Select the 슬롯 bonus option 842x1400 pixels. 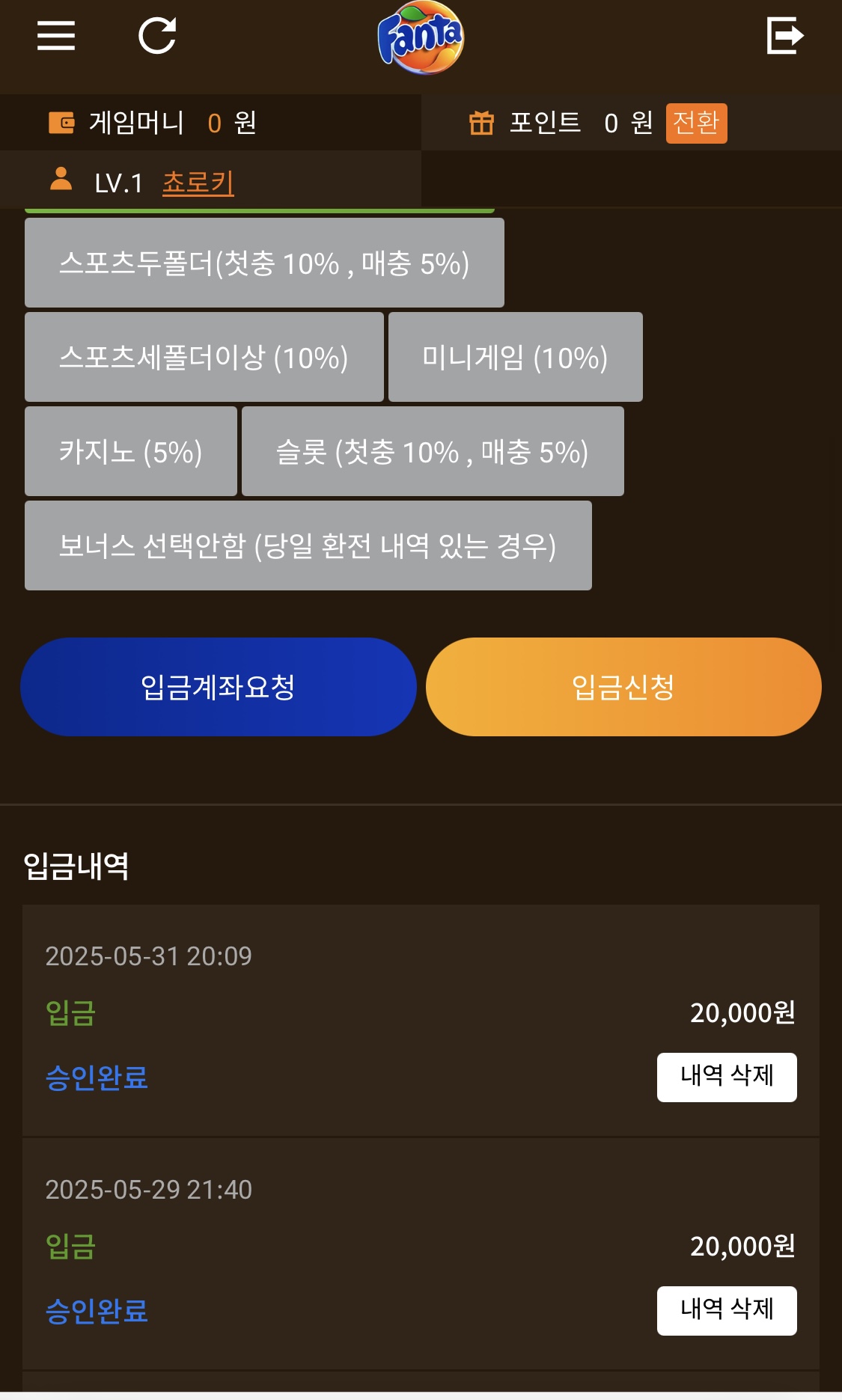pyautogui.click(x=433, y=451)
